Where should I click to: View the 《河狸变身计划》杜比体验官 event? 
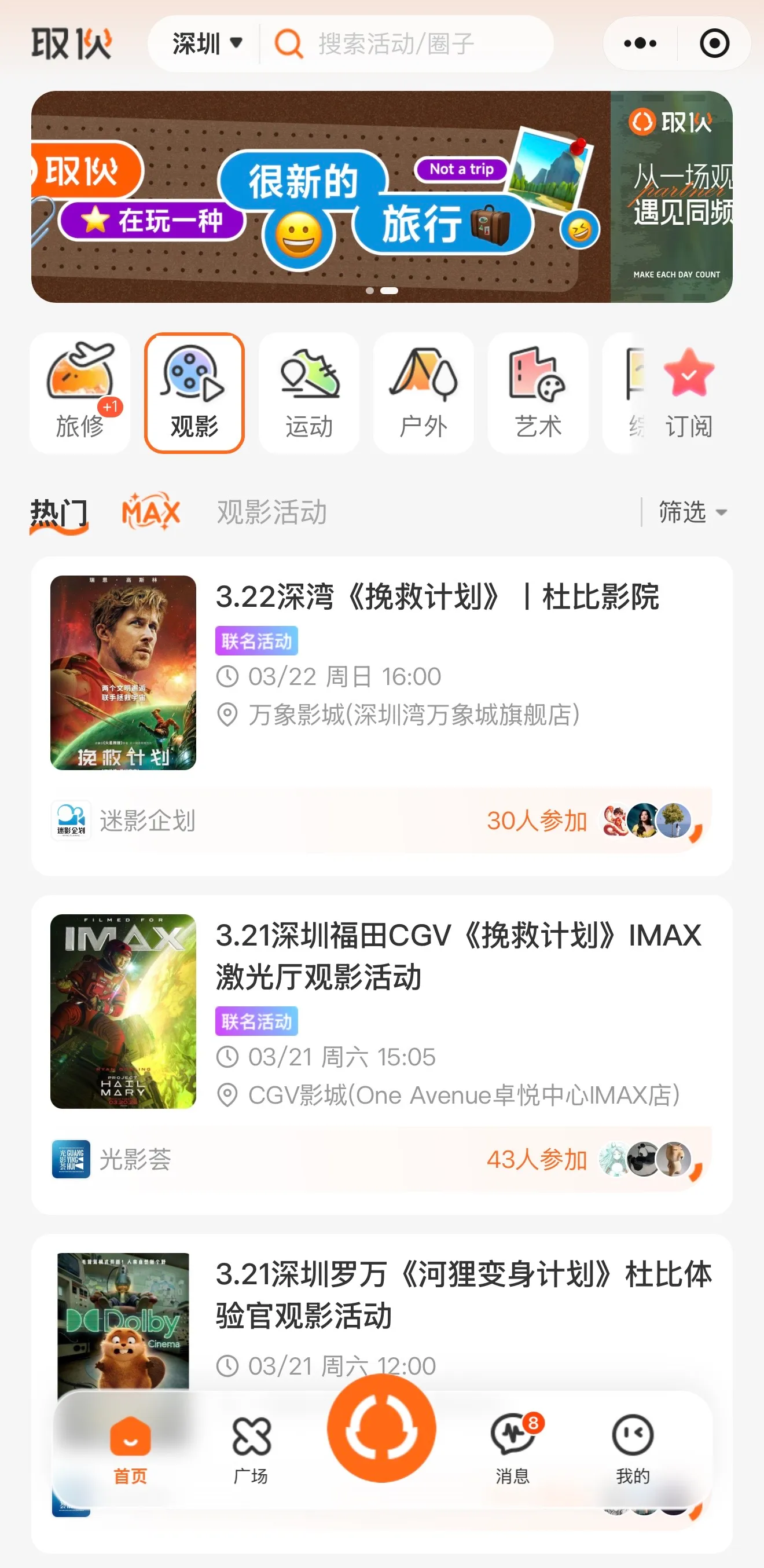tap(462, 1295)
